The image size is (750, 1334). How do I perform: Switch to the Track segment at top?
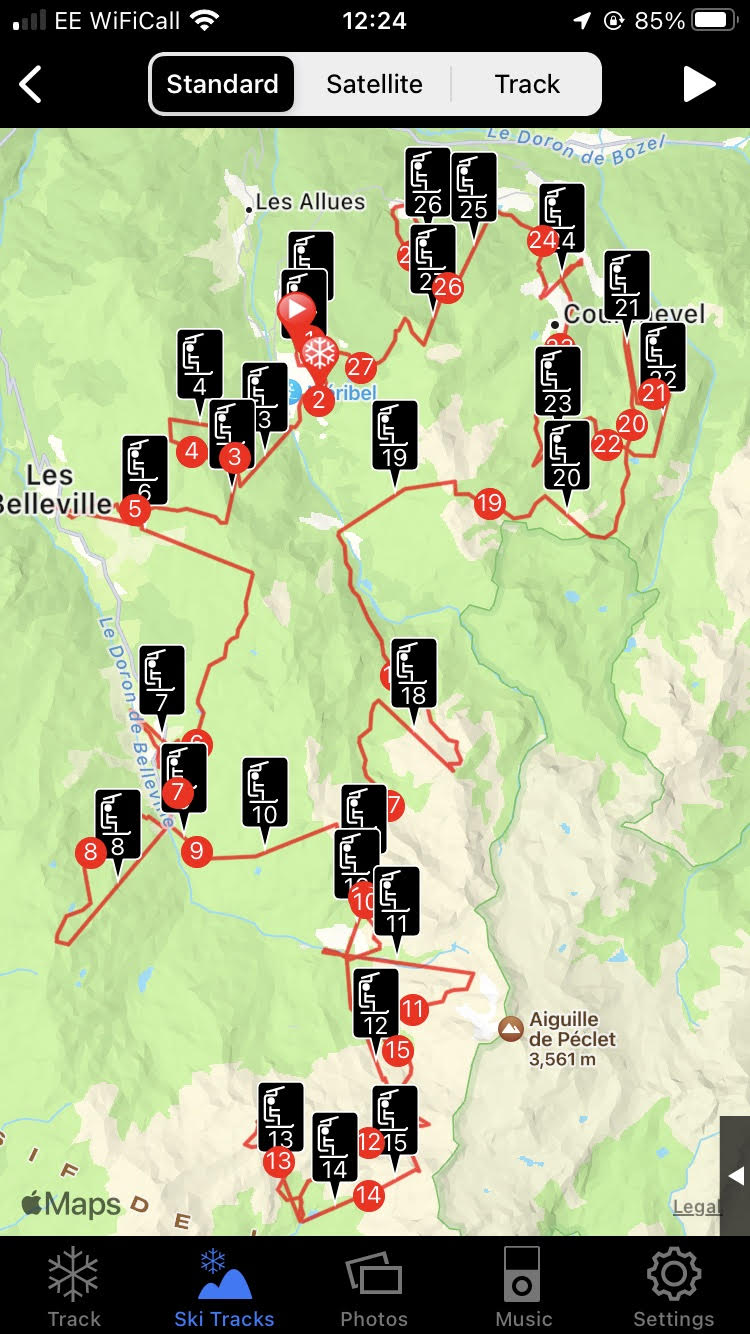pos(526,84)
